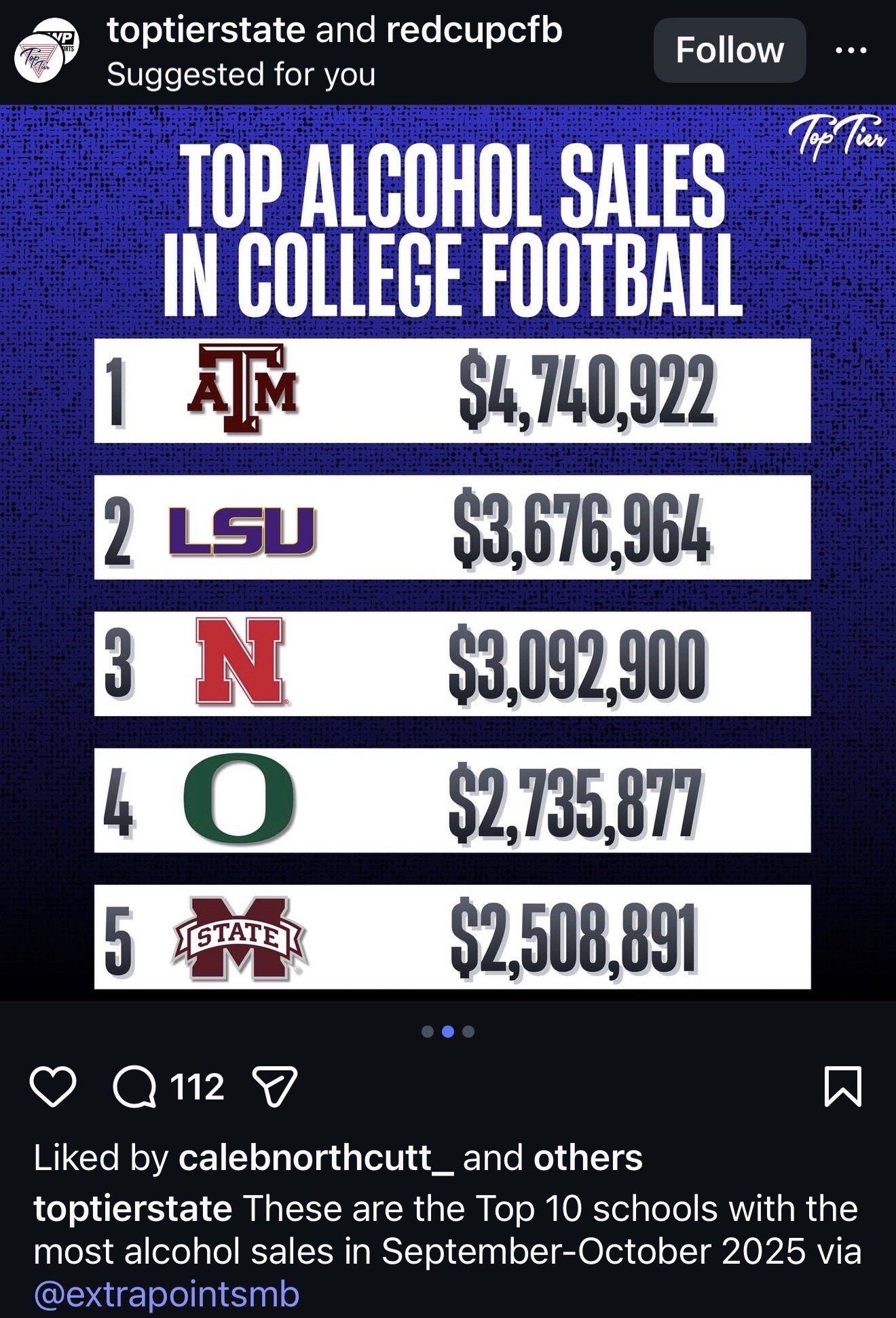Follow toptierstate and redcupcfb
This screenshot has height=1318, width=896.
point(729,50)
